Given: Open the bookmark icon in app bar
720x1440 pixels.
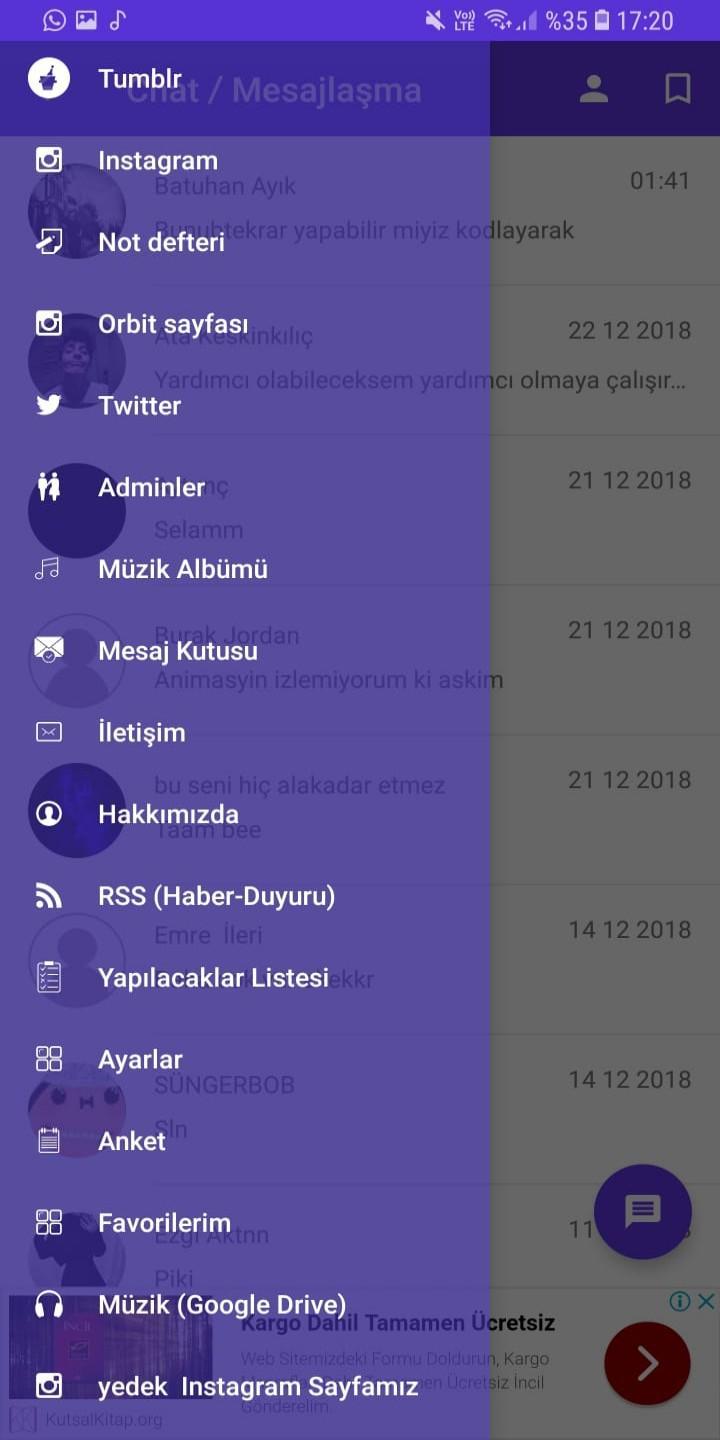Looking at the screenshot, I should click(677, 89).
